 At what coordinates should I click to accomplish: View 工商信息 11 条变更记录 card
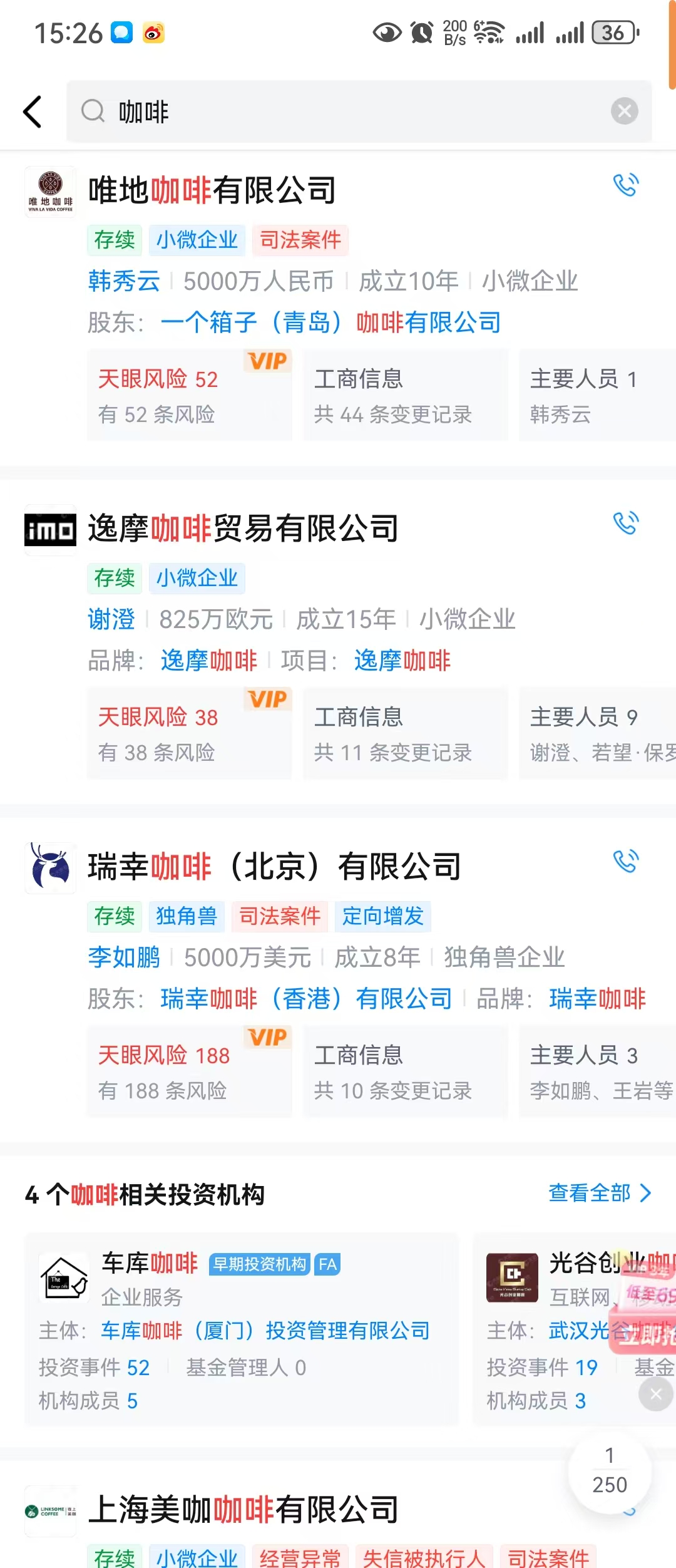(405, 733)
